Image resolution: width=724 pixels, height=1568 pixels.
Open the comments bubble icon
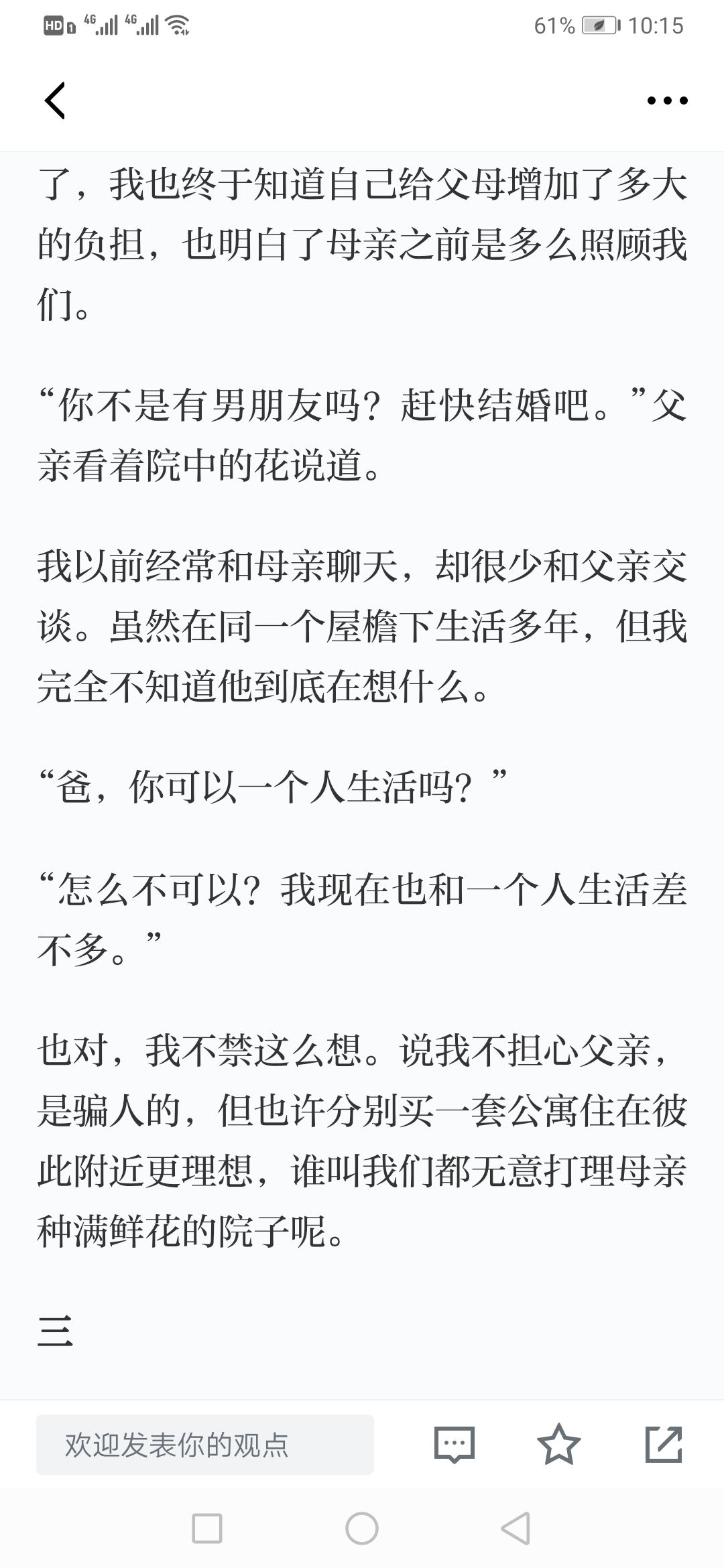pyautogui.click(x=455, y=1445)
